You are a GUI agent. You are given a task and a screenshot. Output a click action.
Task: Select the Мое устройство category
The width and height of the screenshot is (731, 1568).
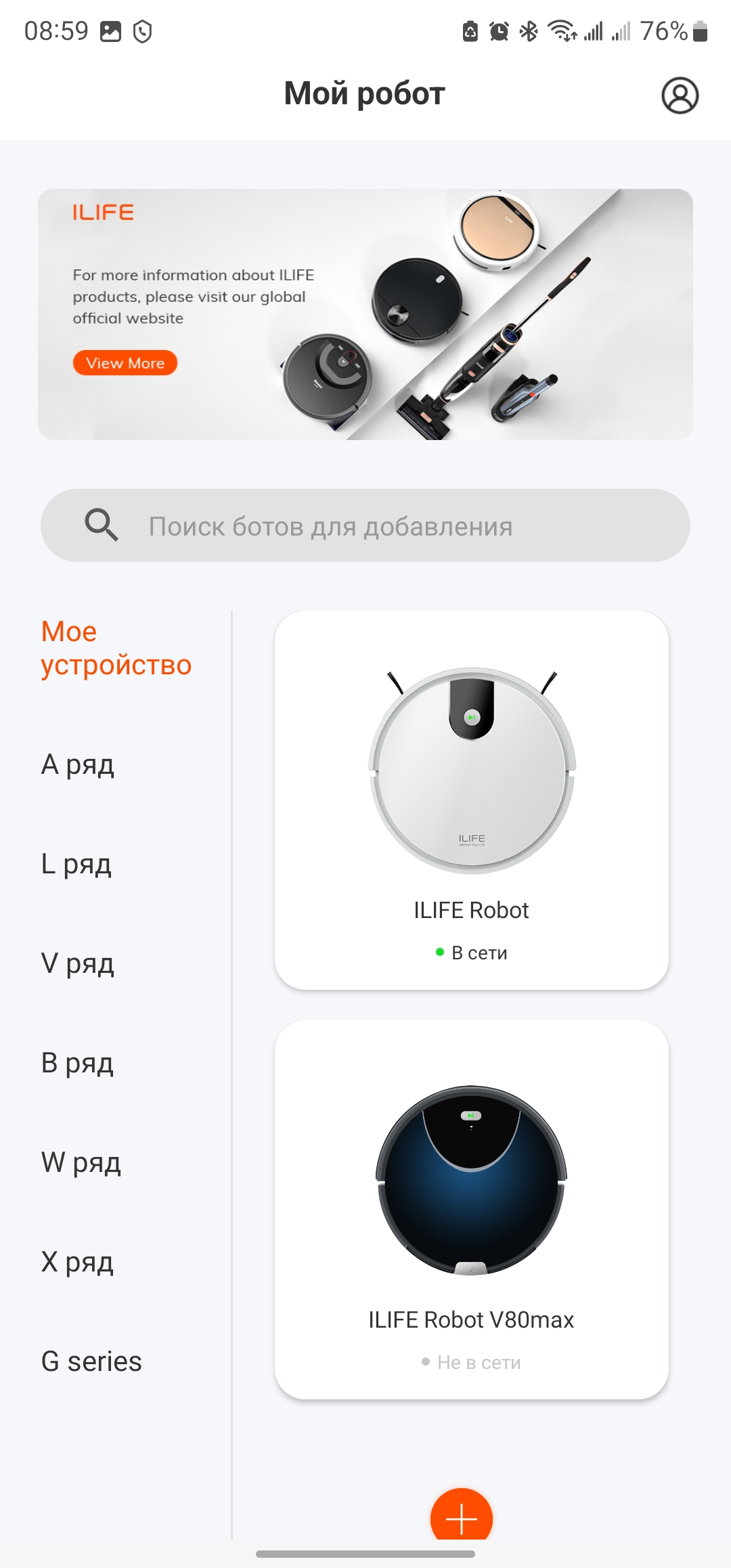pos(116,648)
